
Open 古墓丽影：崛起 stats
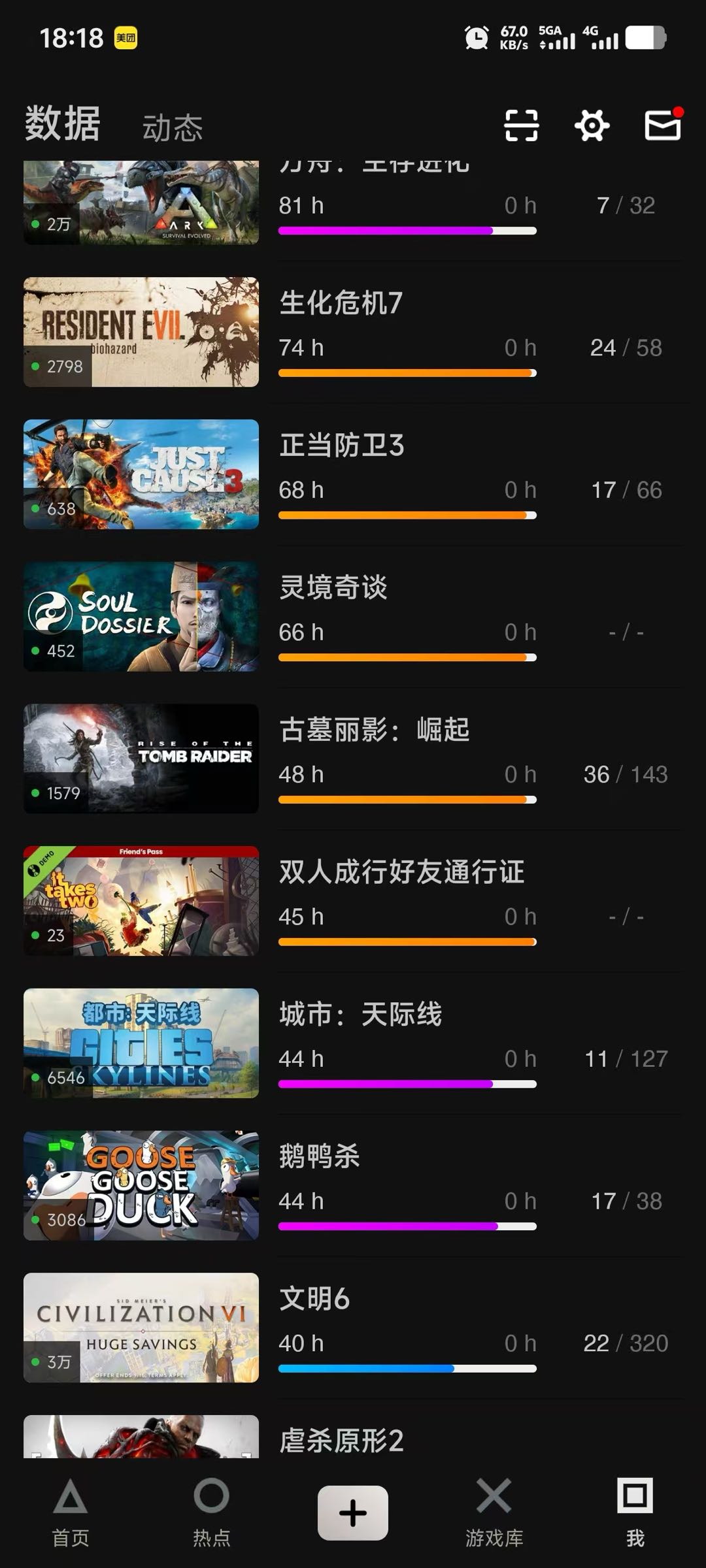pyautogui.click(x=353, y=759)
